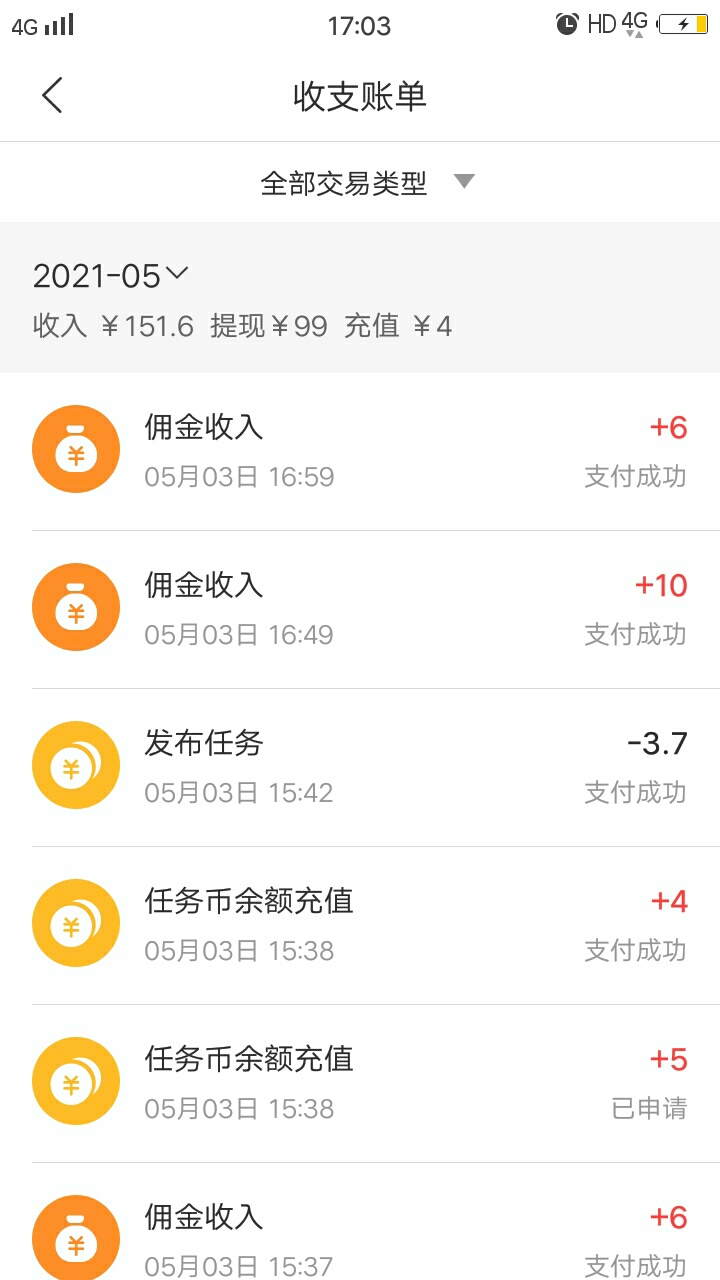Open 任务币余额充值 record marked 已申请
This screenshot has width=720, height=1280.
[360, 1083]
